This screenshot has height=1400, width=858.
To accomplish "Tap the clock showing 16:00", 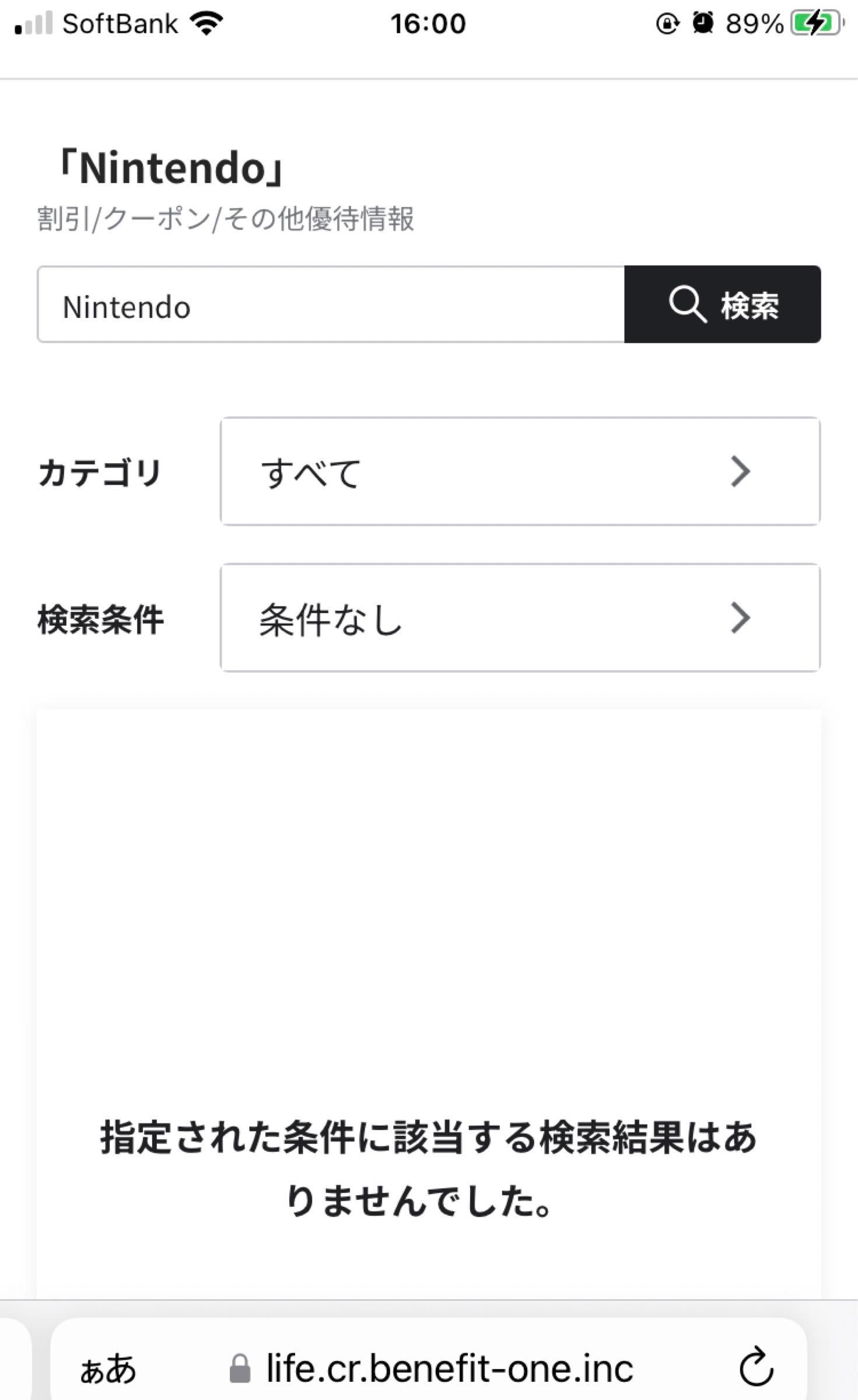I will (428, 23).
